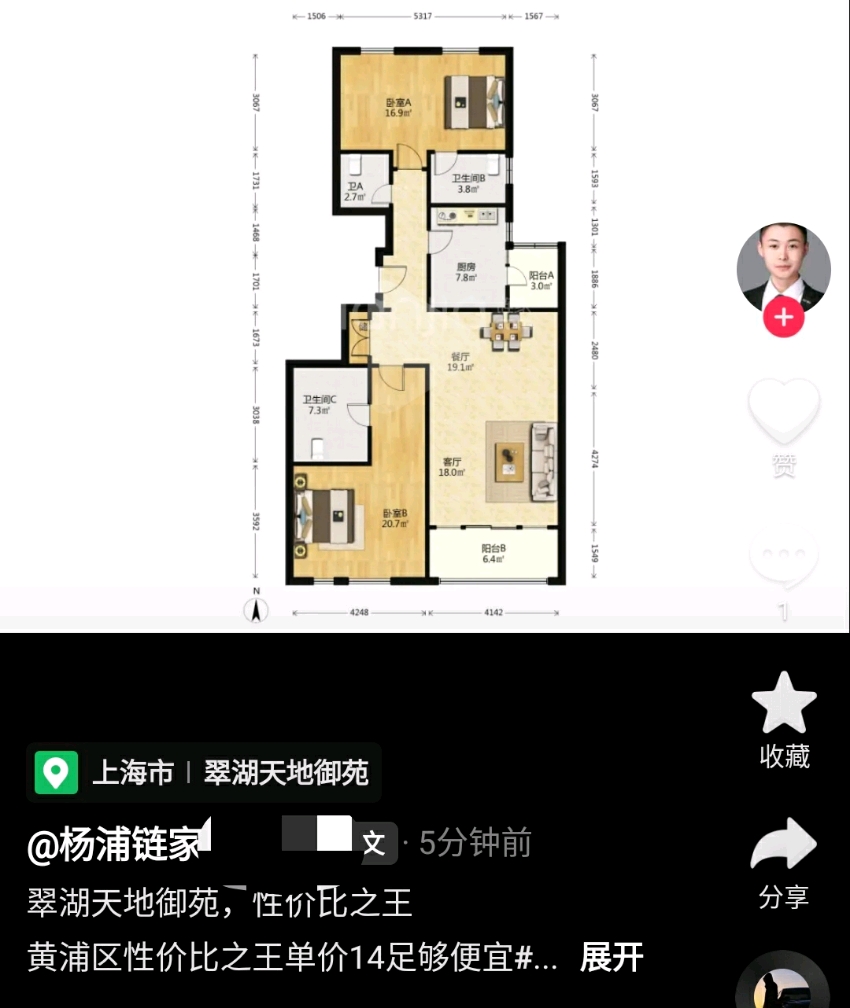
Task: Add this video to 收藏 favorites
Action: point(784,704)
